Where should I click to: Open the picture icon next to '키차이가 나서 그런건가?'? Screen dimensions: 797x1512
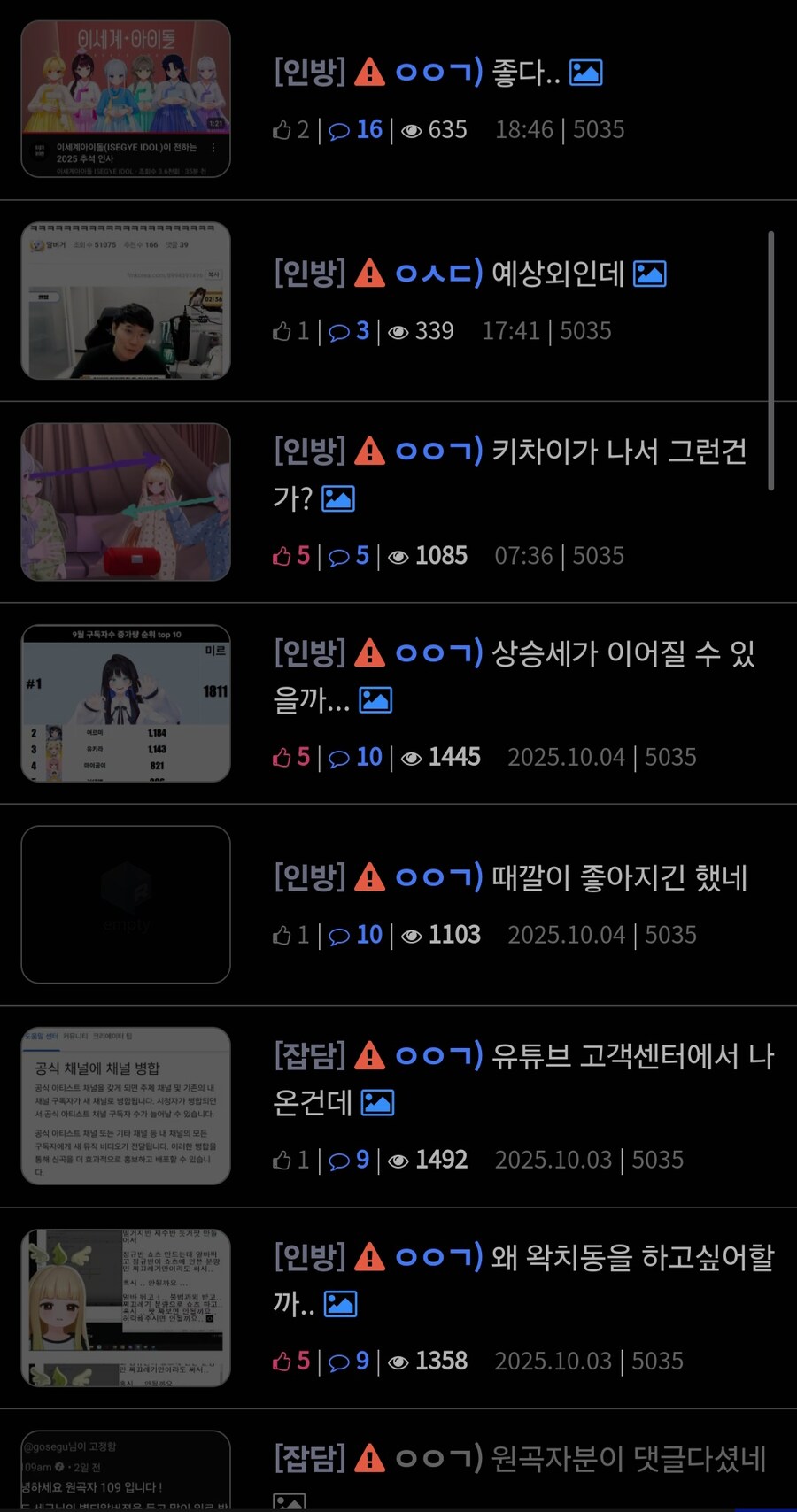tap(338, 498)
